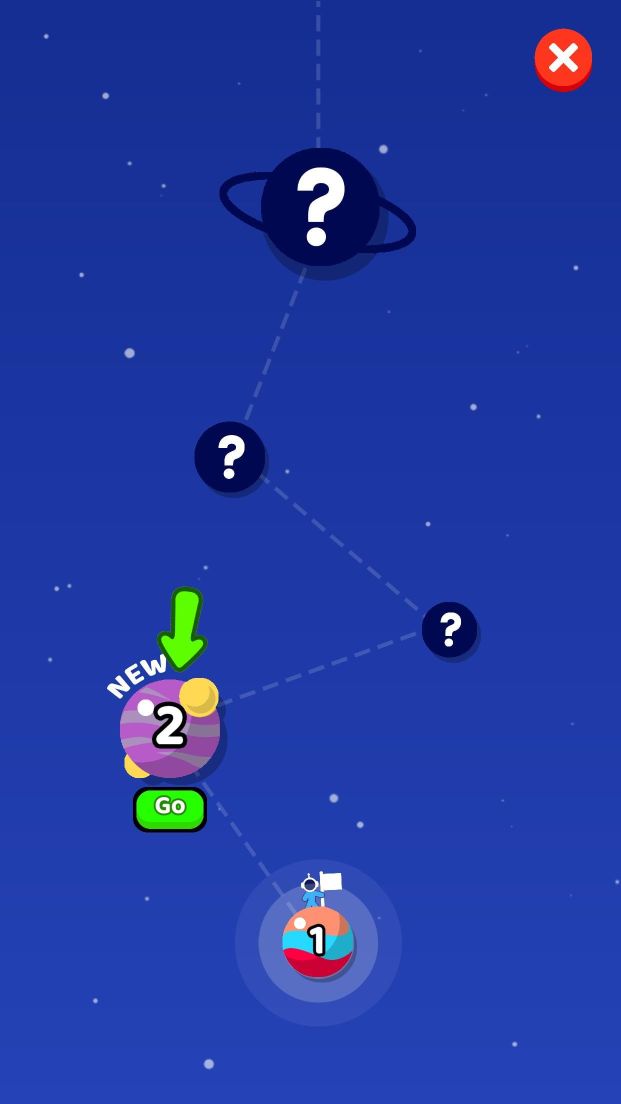
Task: Select planet 1 with the astronaut flag
Action: tap(317, 941)
